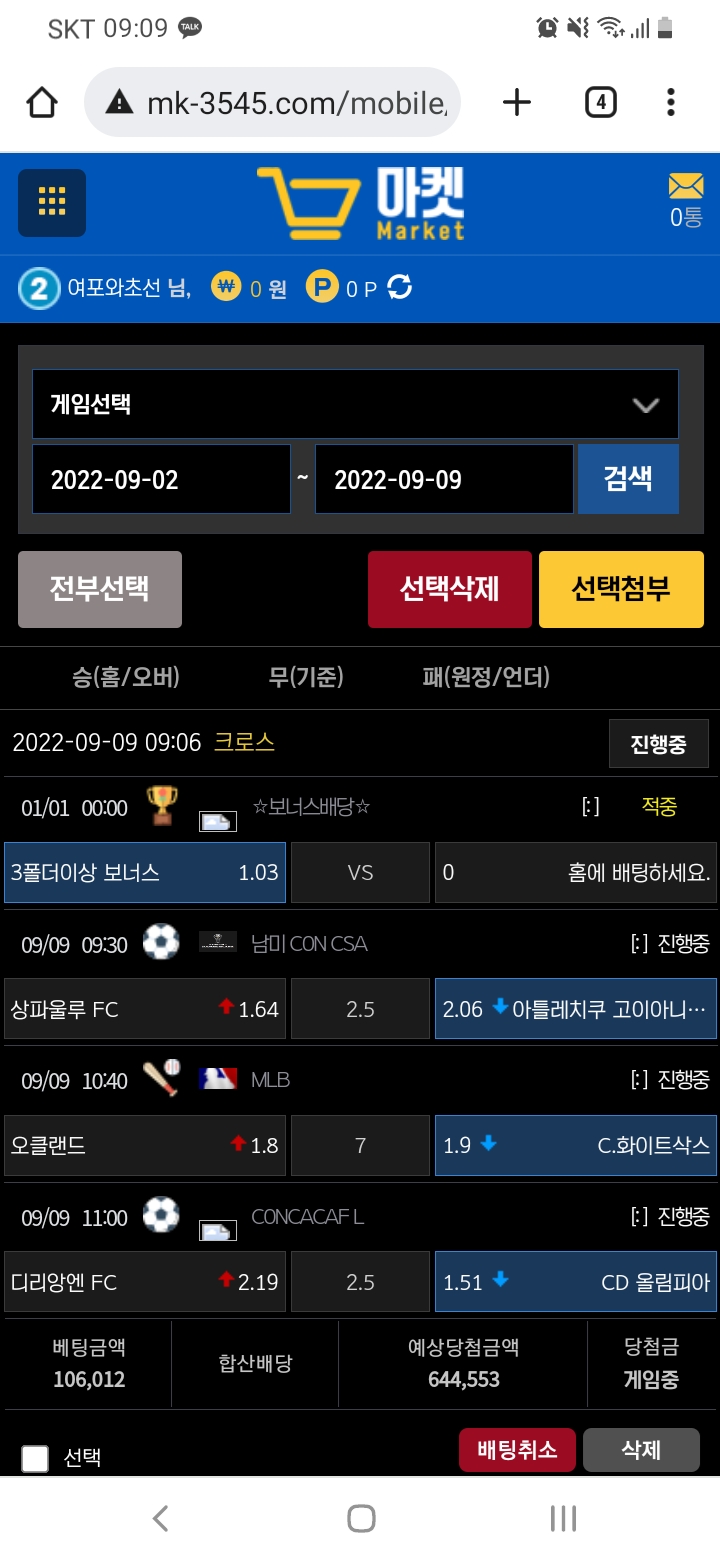Open the browser tab switcher
The image size is (720, 1560).
(600, 102)
